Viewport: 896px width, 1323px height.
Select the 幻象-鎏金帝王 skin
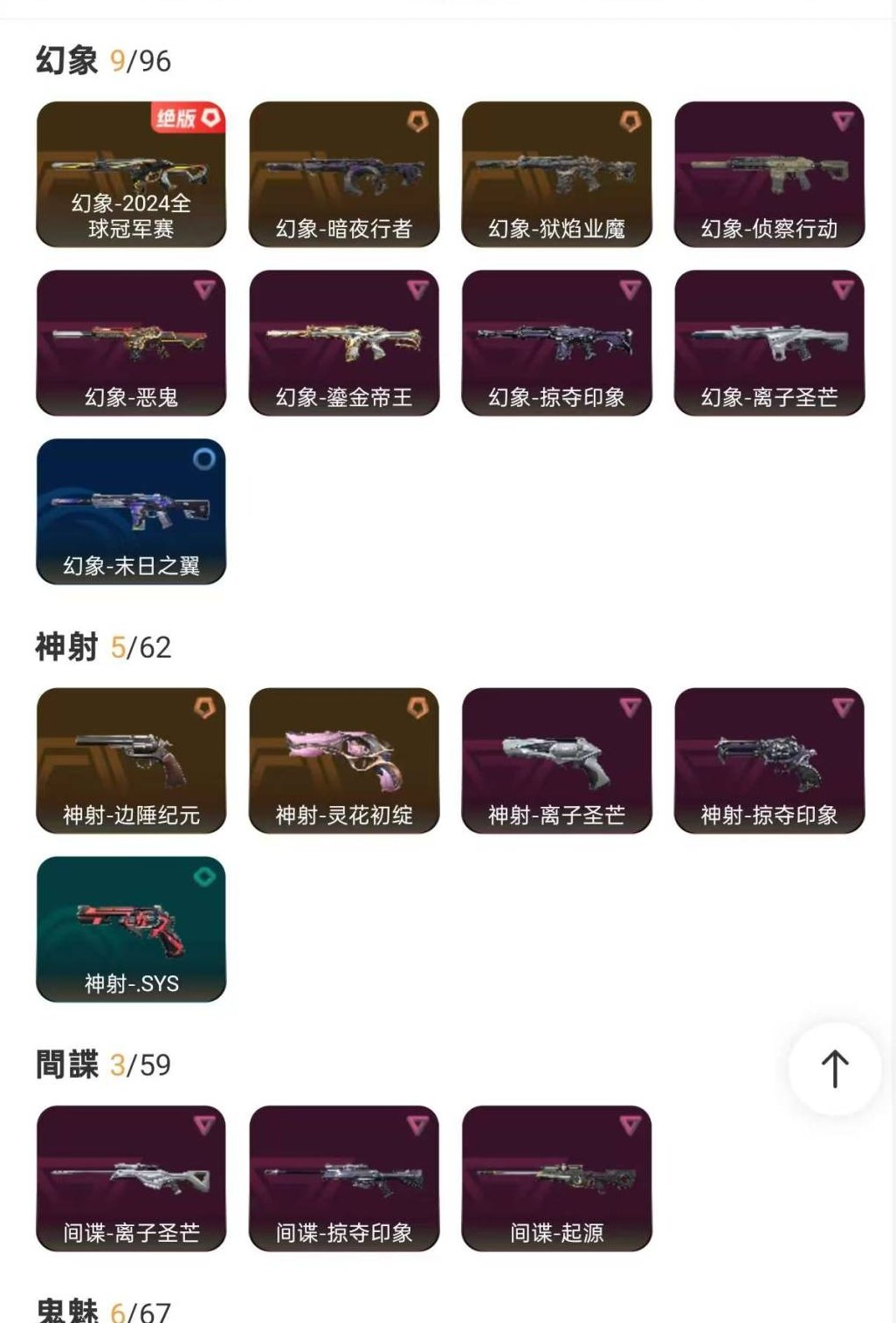[345, 342]
